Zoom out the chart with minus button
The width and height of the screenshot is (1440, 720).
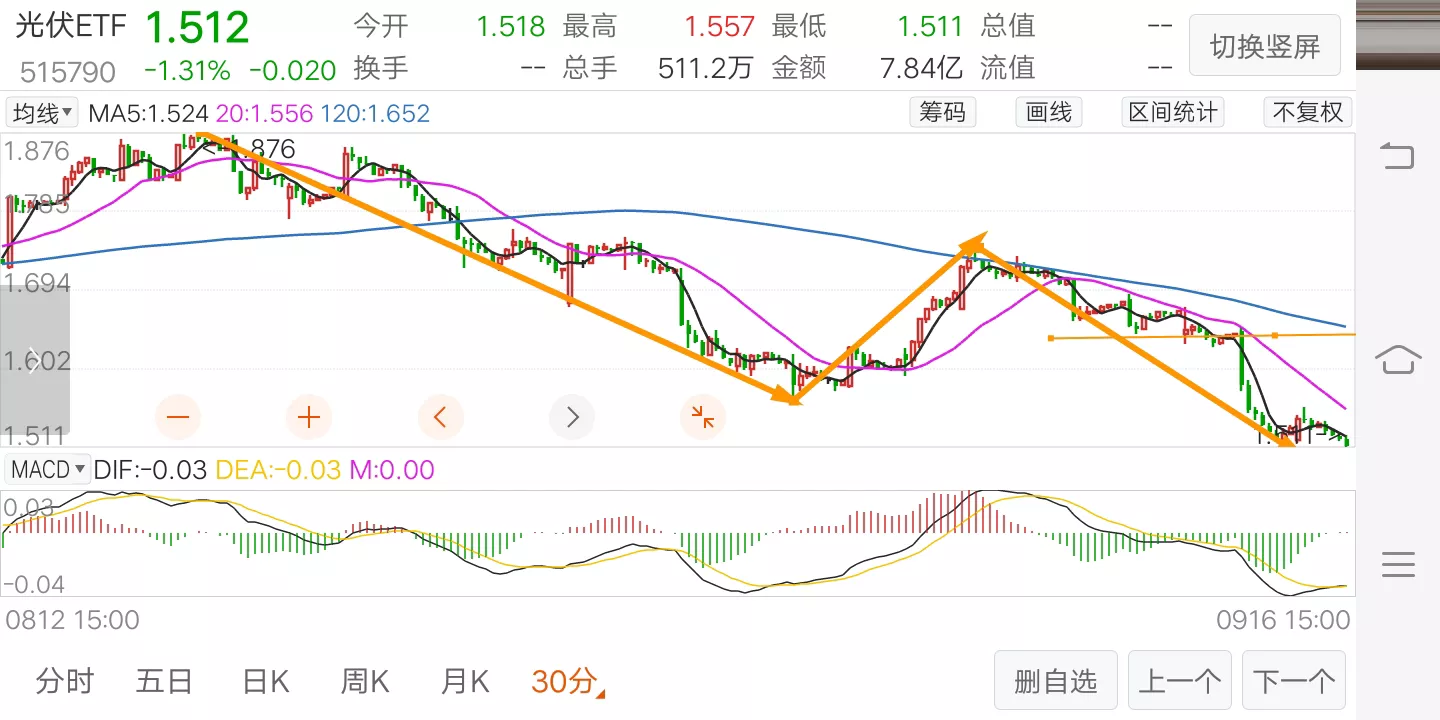[x=178, y=417]
